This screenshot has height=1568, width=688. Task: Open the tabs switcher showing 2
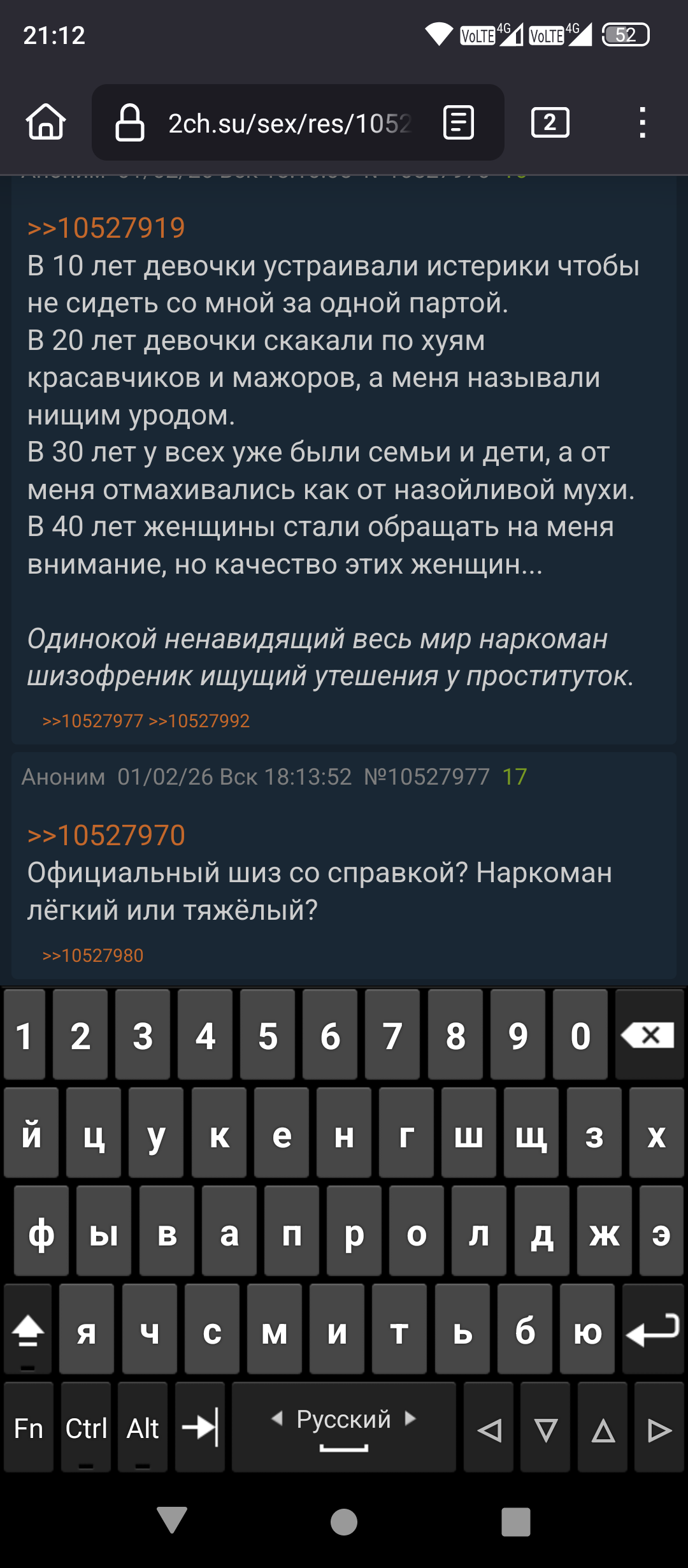[x=550, y=122]
